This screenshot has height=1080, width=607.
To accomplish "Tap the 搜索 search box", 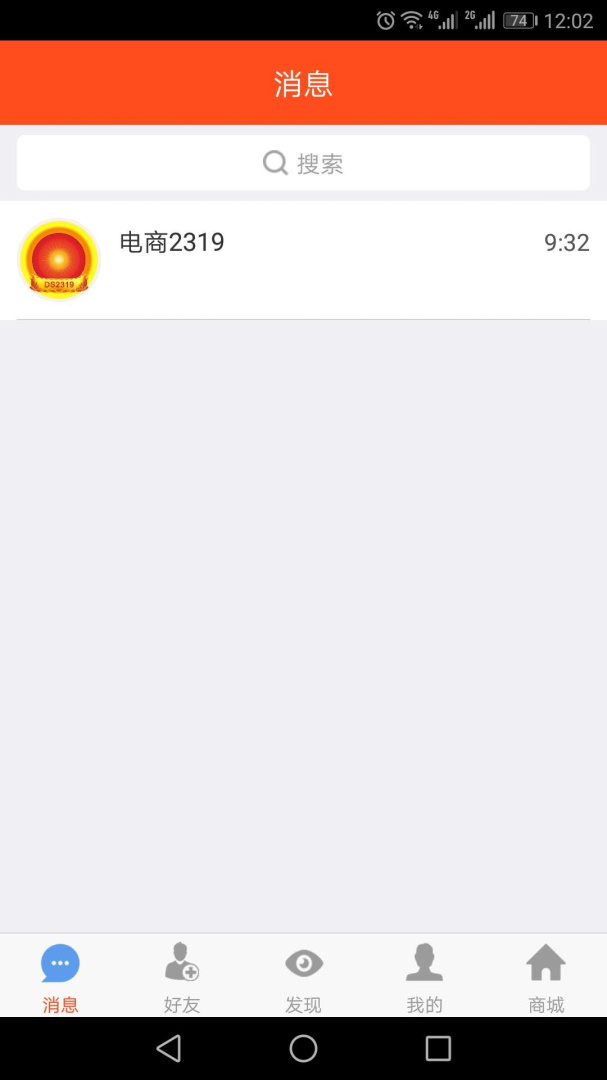I will (303, 163).
